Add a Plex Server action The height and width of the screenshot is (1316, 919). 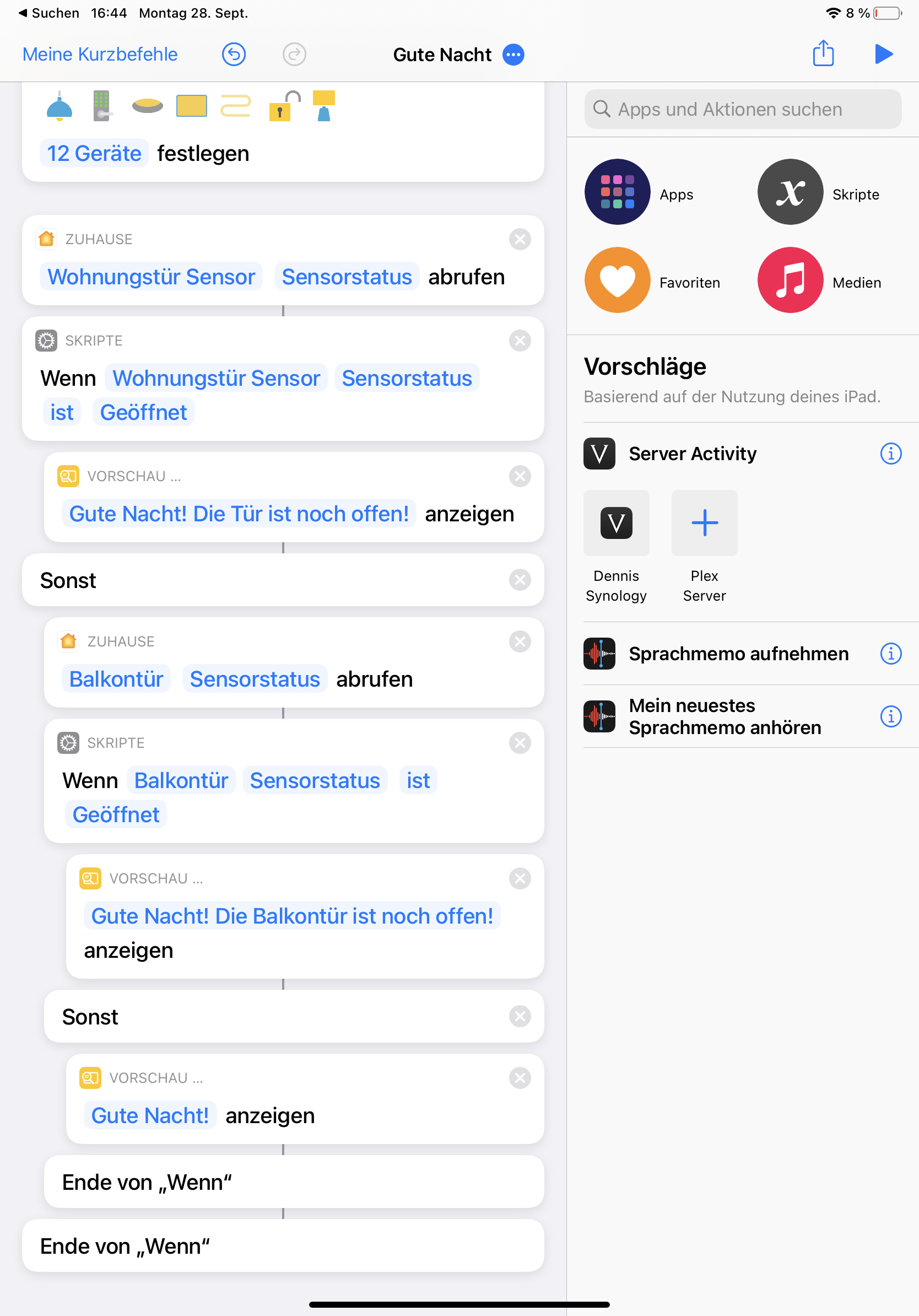pos(704,523)
